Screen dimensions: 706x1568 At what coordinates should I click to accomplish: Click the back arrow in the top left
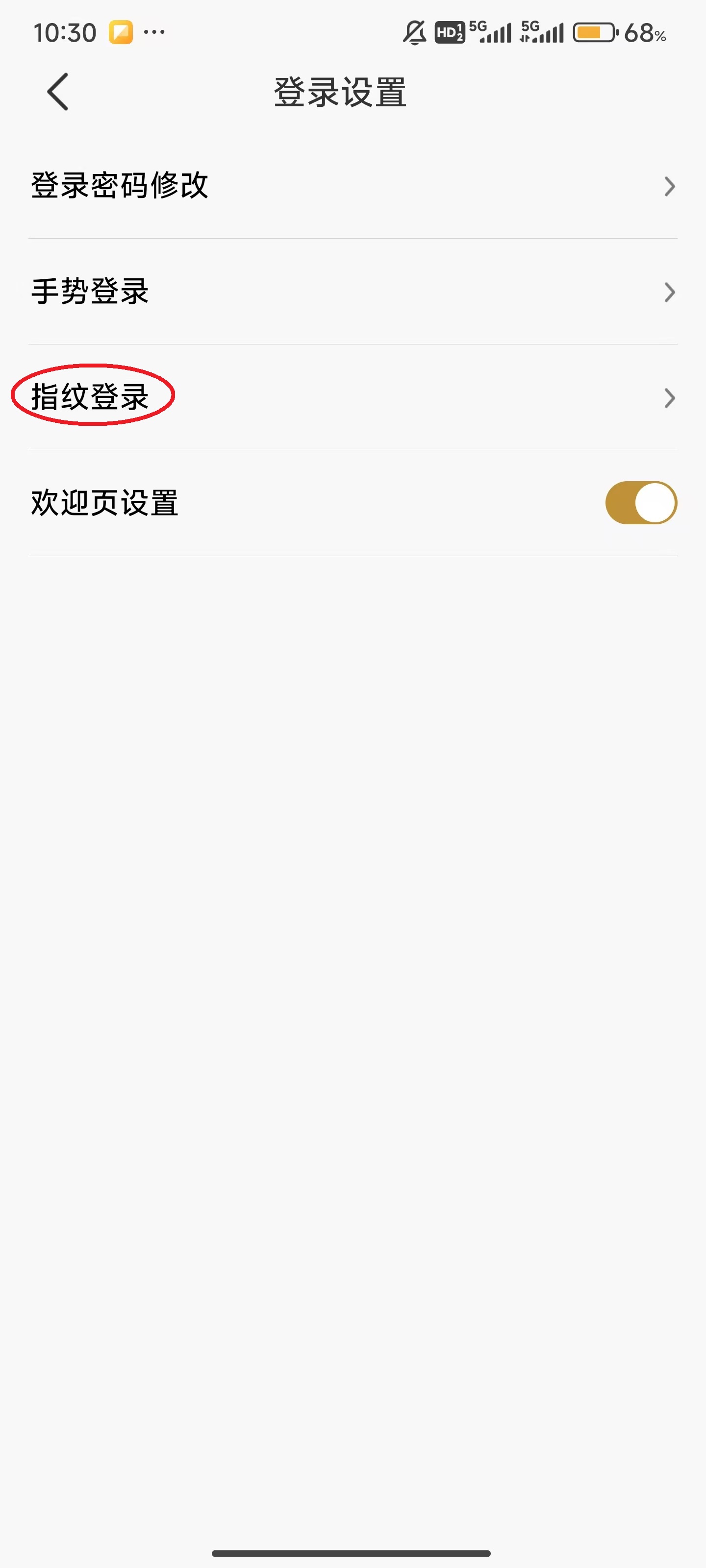[x=57, y=92]
